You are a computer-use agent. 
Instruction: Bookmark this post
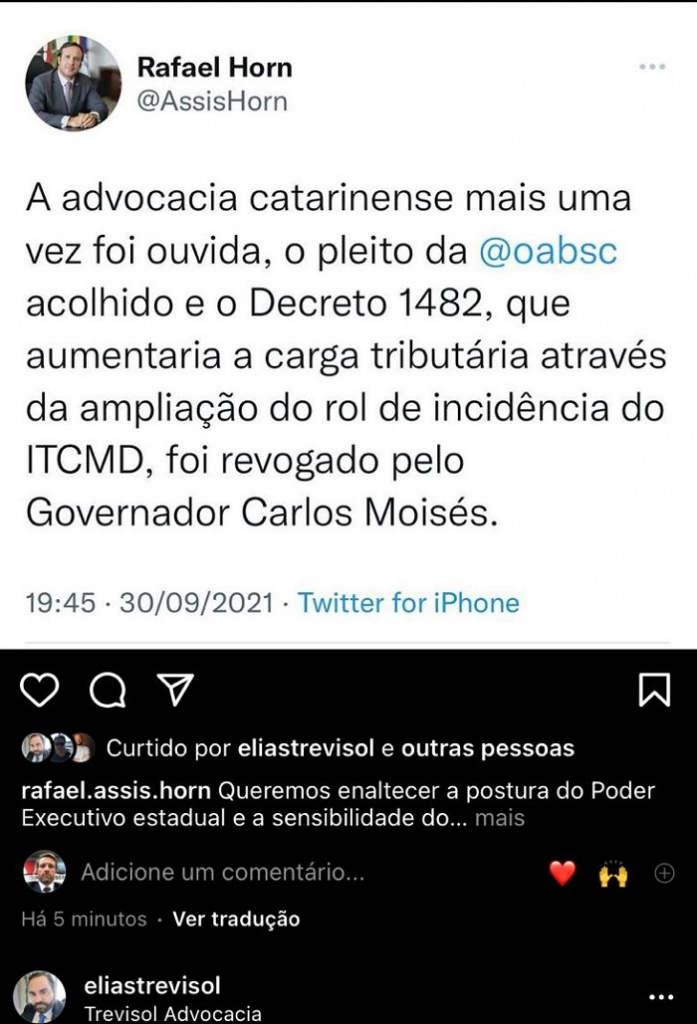click(x=654, y=690)
